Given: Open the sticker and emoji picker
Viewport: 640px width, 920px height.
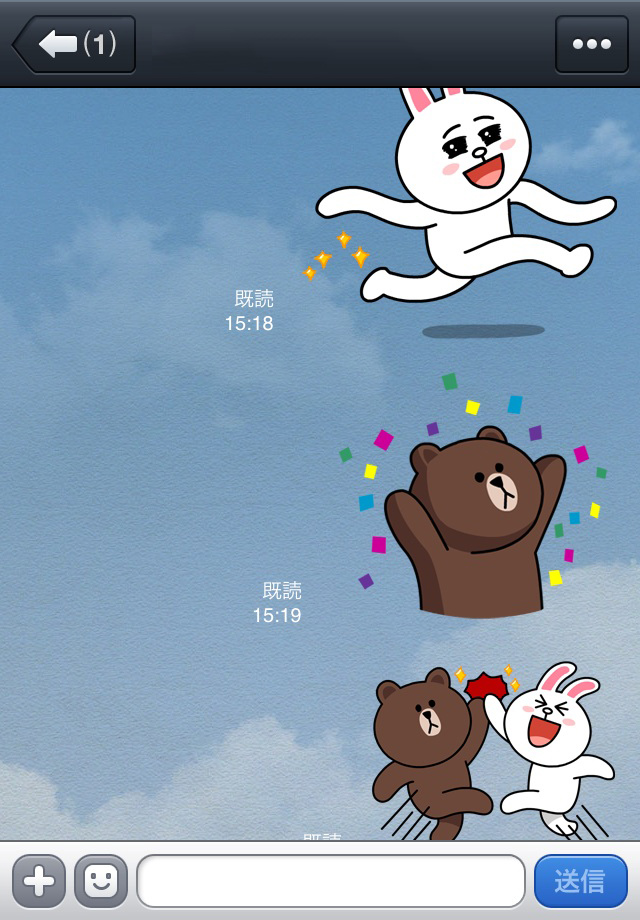Looking at the screenshot, I should click(101, 881).
